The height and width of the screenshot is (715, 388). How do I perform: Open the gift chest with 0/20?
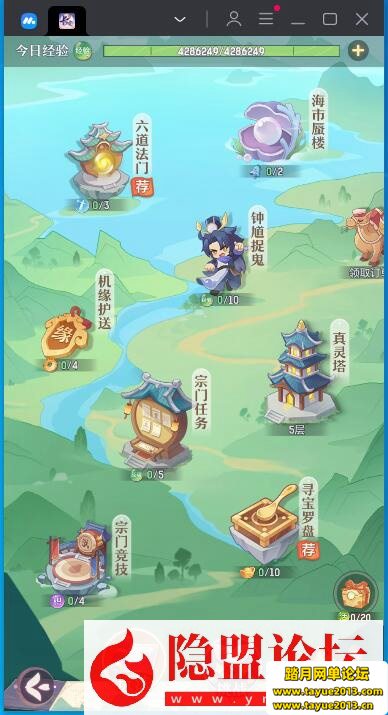coord(356,593)
